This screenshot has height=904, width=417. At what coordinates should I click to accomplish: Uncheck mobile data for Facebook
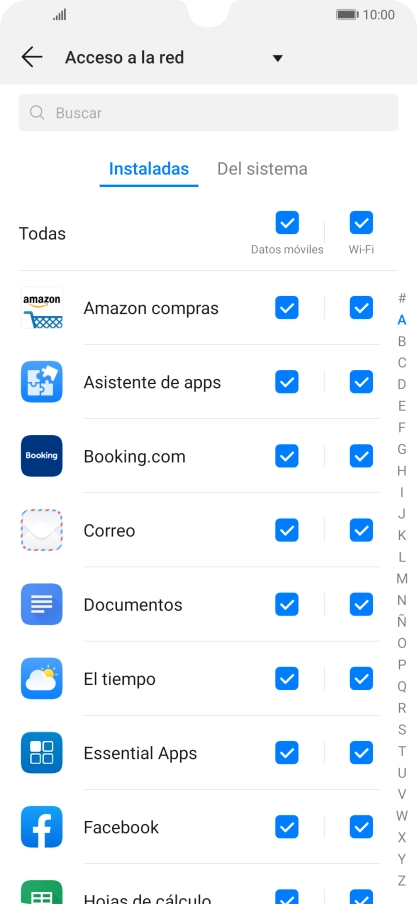[x=287, y=827]
